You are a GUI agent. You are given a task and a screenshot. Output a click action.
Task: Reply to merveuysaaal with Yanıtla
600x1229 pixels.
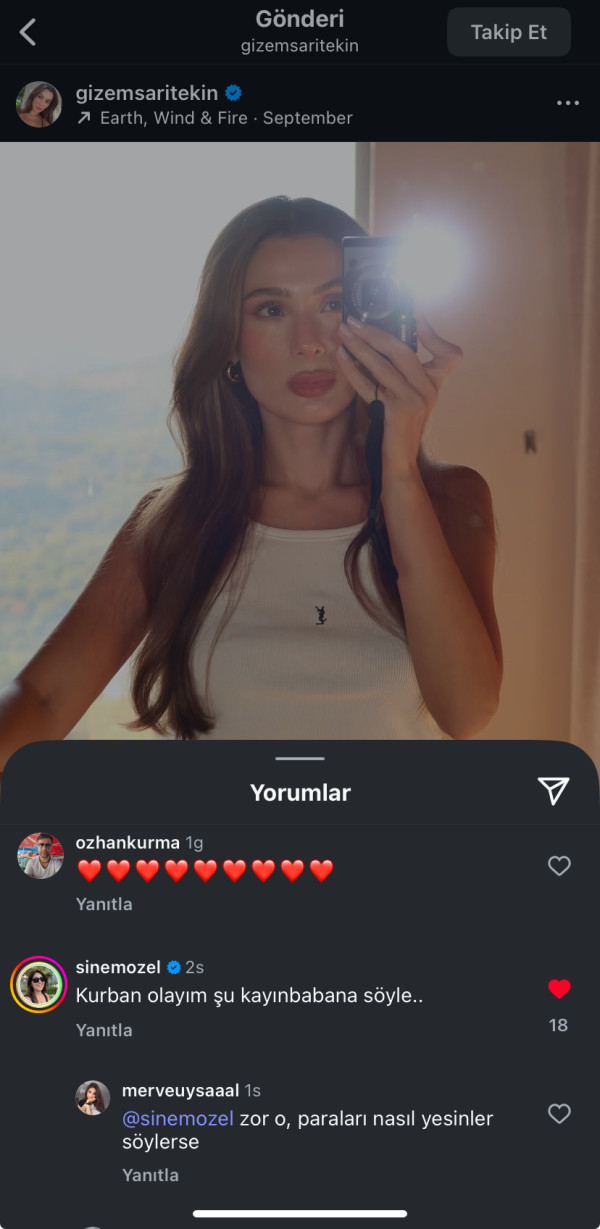150,1175
